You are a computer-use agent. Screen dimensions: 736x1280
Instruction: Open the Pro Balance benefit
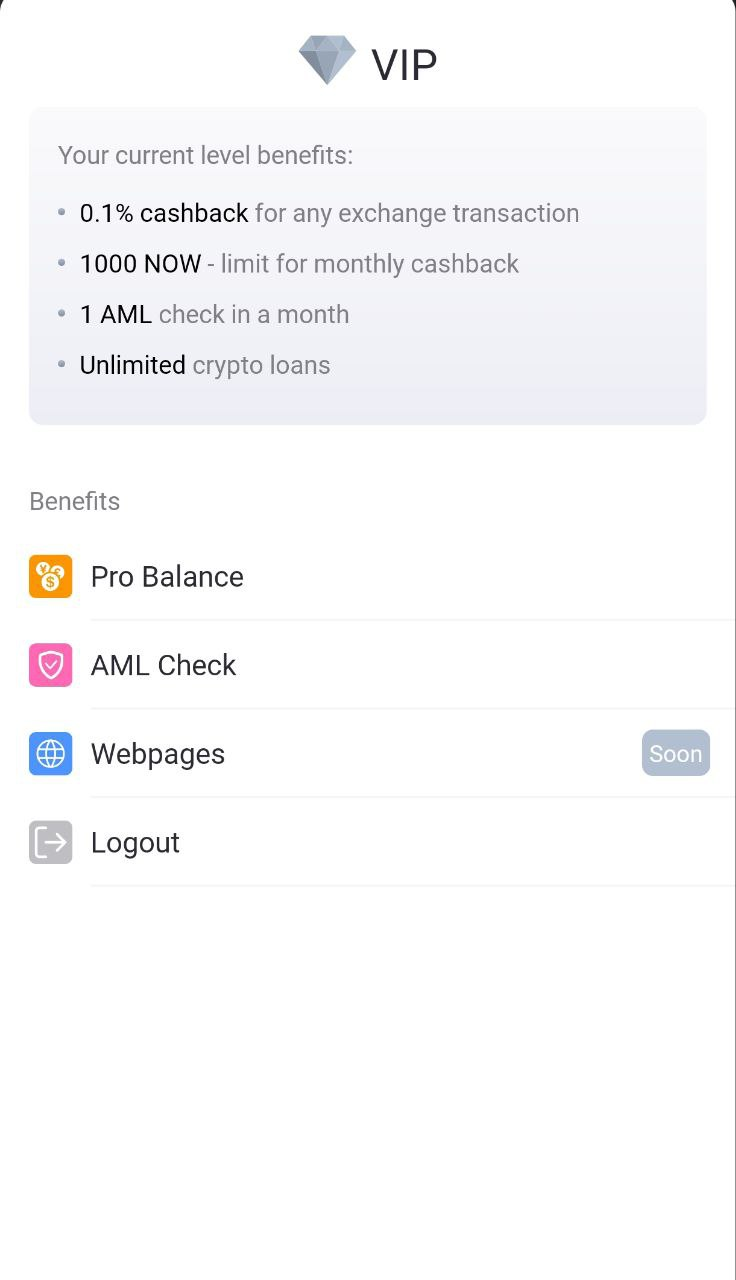(167, 577)
